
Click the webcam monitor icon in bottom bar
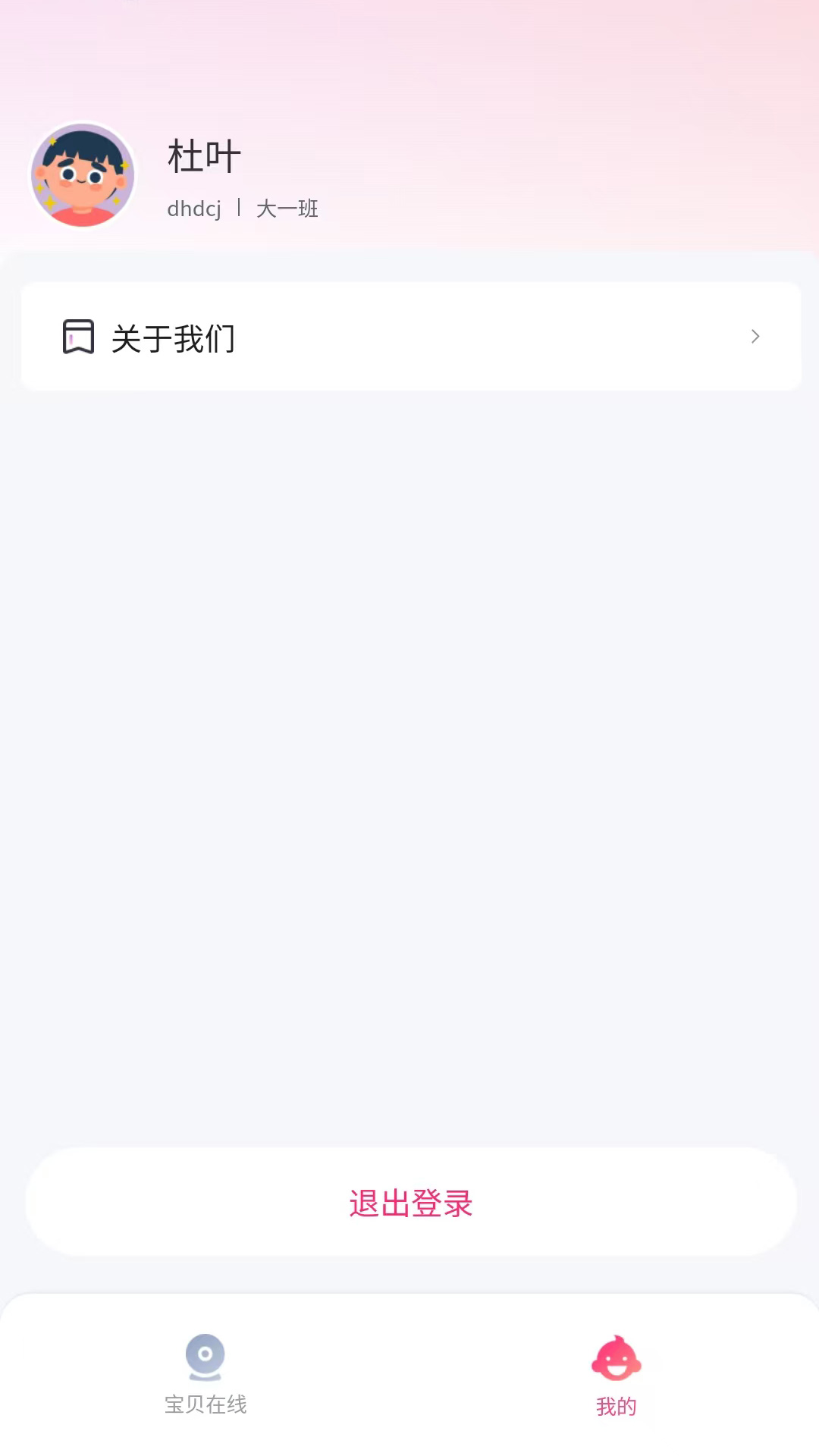[205, 1357]
